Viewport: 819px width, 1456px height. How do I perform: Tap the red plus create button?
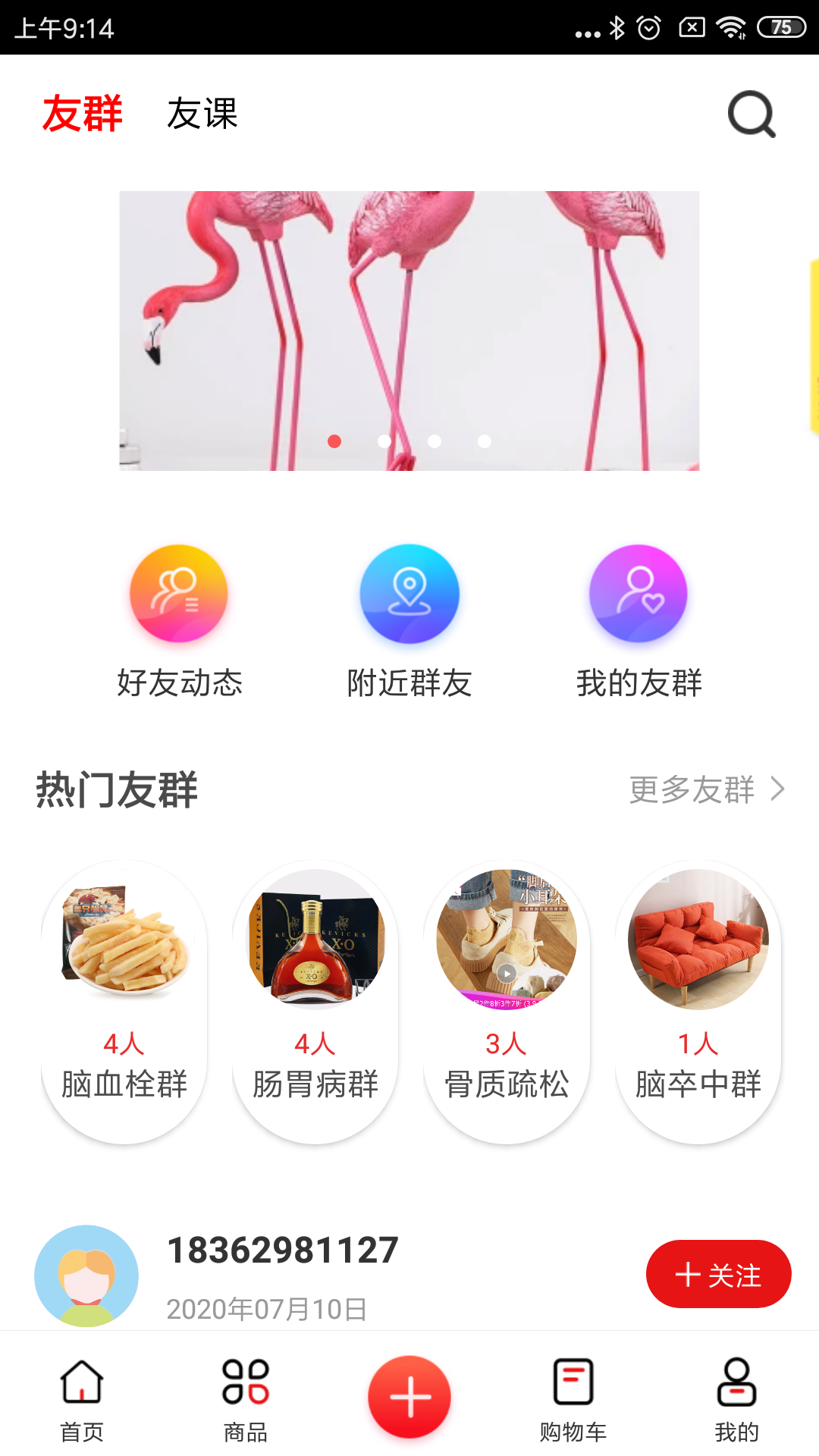click(409, 1395)
